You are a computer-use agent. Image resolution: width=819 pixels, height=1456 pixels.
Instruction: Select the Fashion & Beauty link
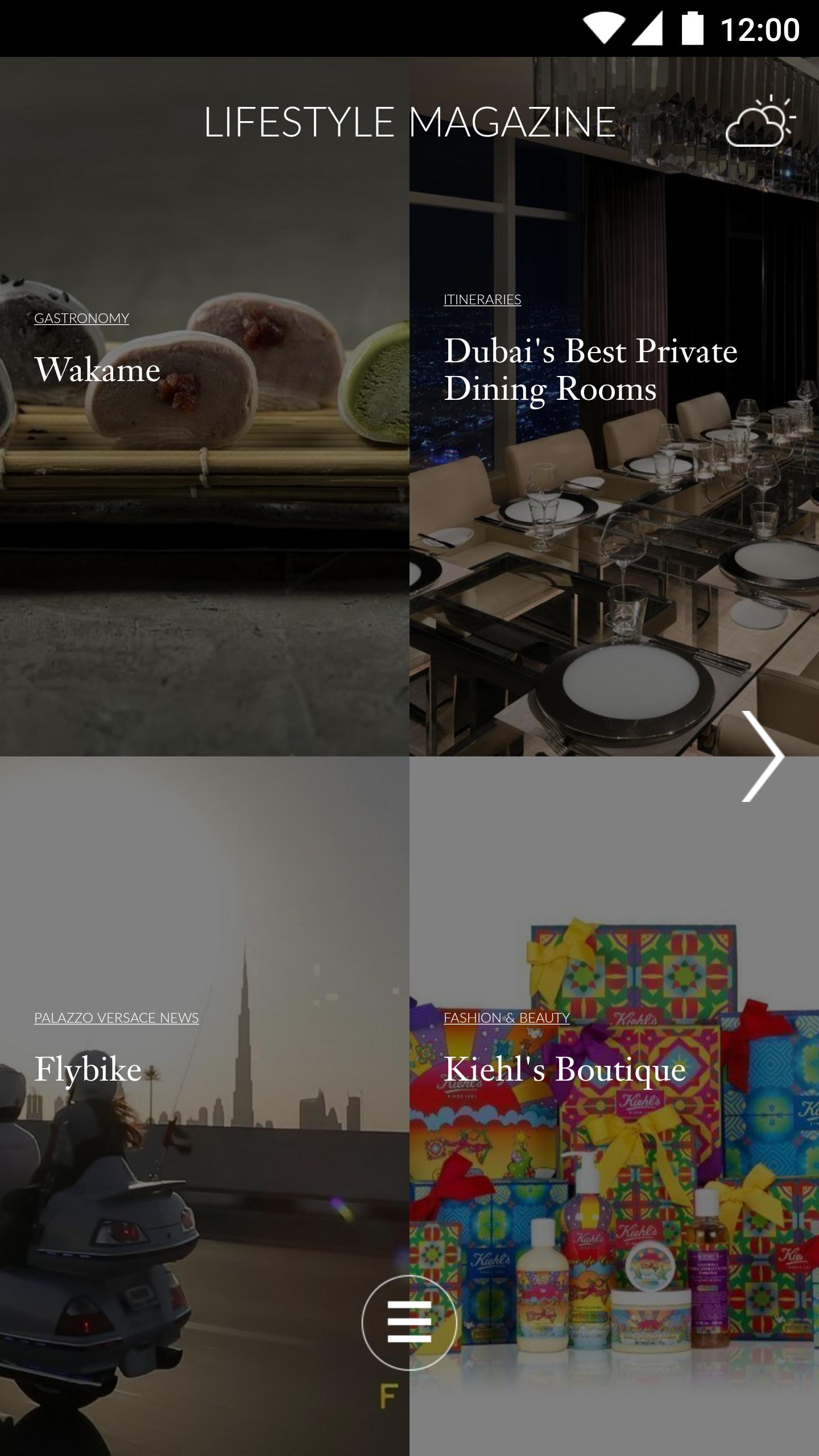(x=507, y=1017)
